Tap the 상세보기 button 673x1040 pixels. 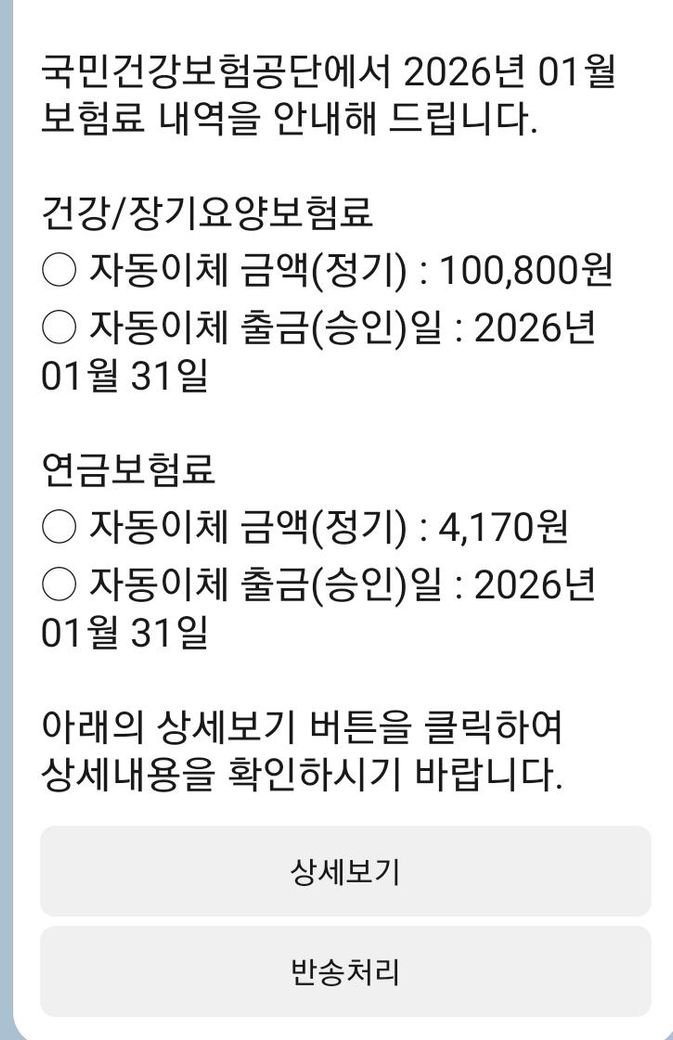tap(345, 871)
